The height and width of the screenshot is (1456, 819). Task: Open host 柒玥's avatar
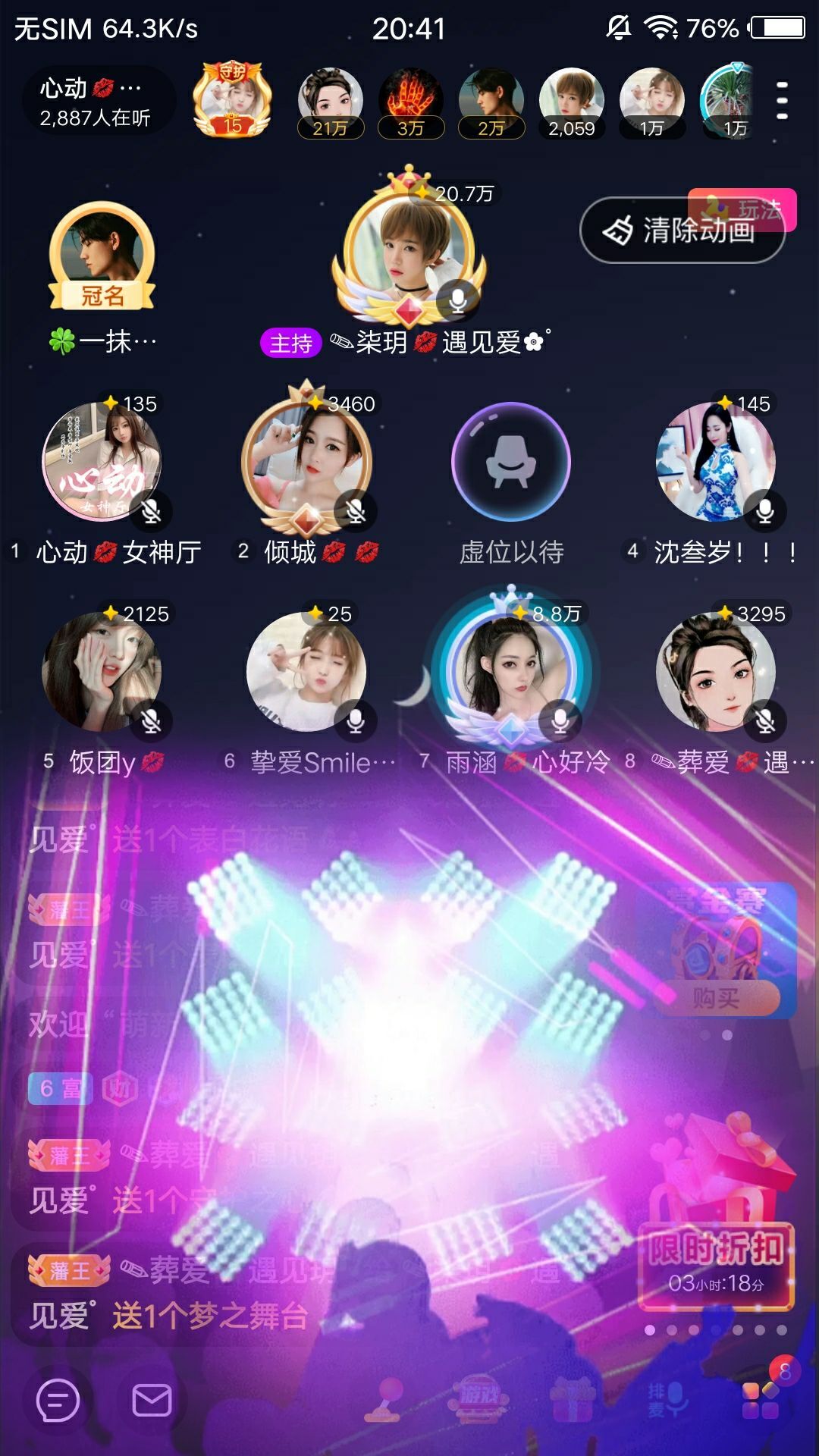(409, 252)
